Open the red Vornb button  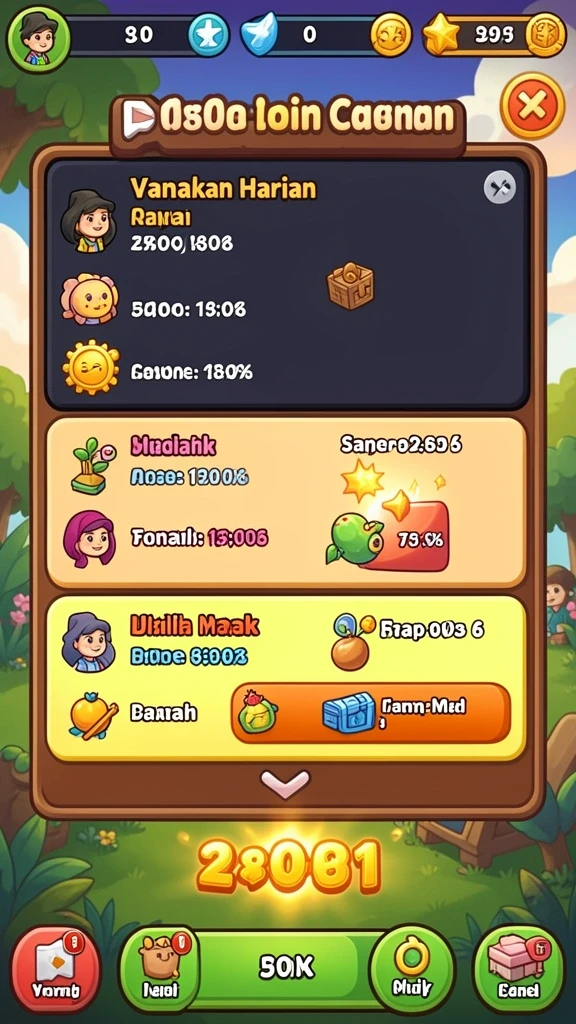[x=56, y=968]
